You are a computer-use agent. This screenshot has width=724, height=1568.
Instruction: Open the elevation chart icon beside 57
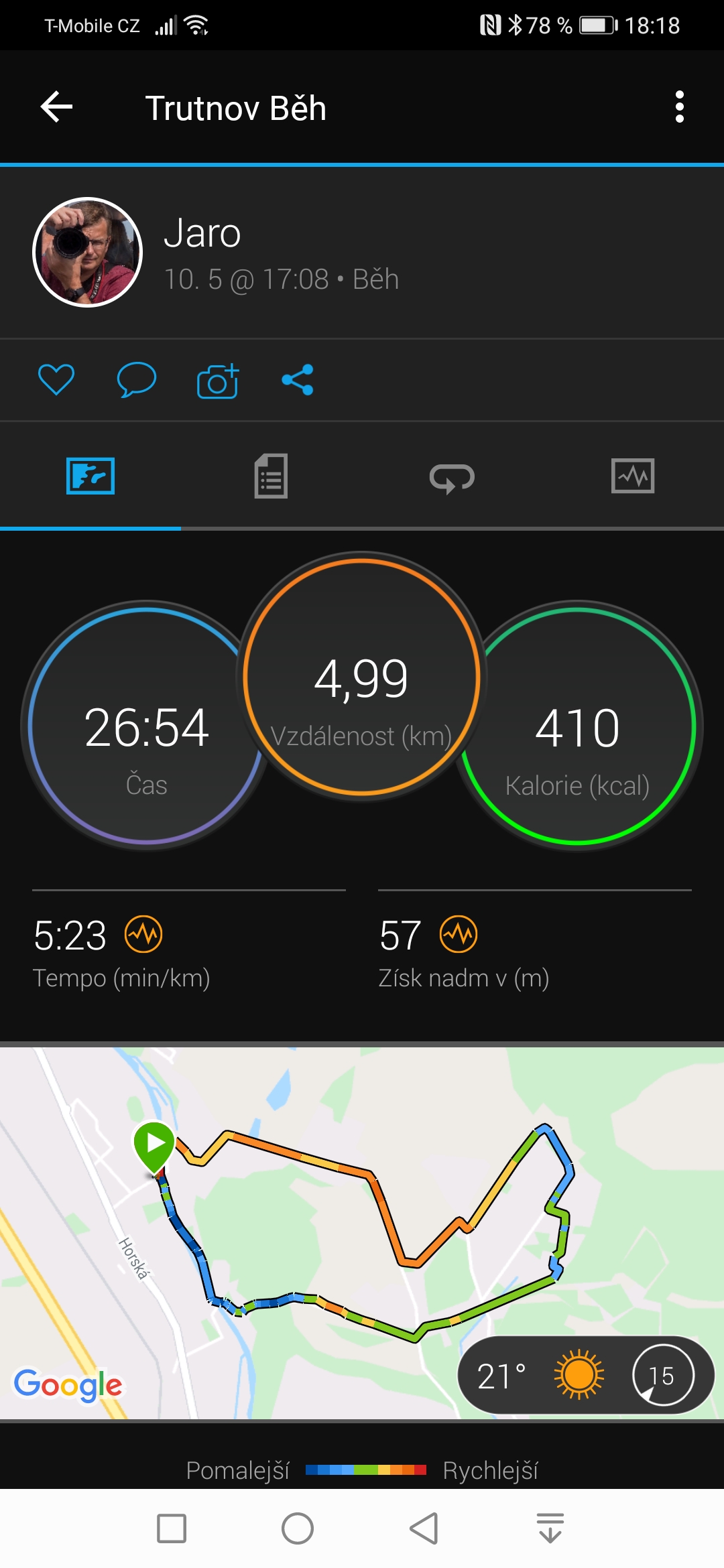459,934
